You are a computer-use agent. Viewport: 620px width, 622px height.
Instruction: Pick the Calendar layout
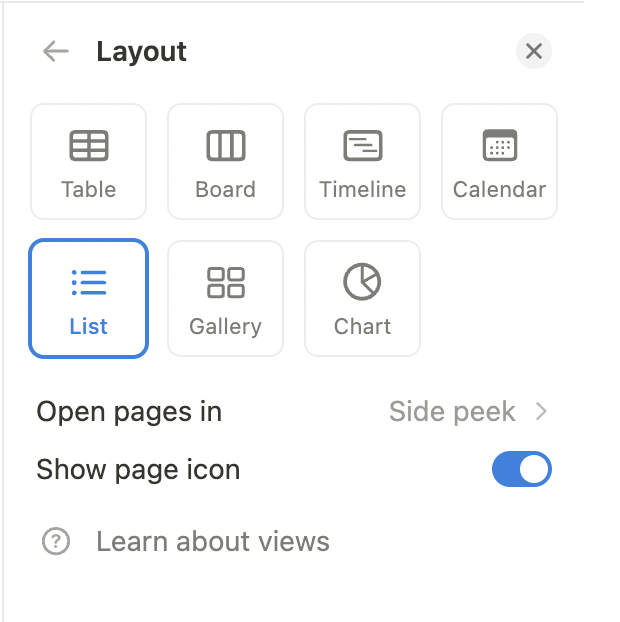point(499,161)
